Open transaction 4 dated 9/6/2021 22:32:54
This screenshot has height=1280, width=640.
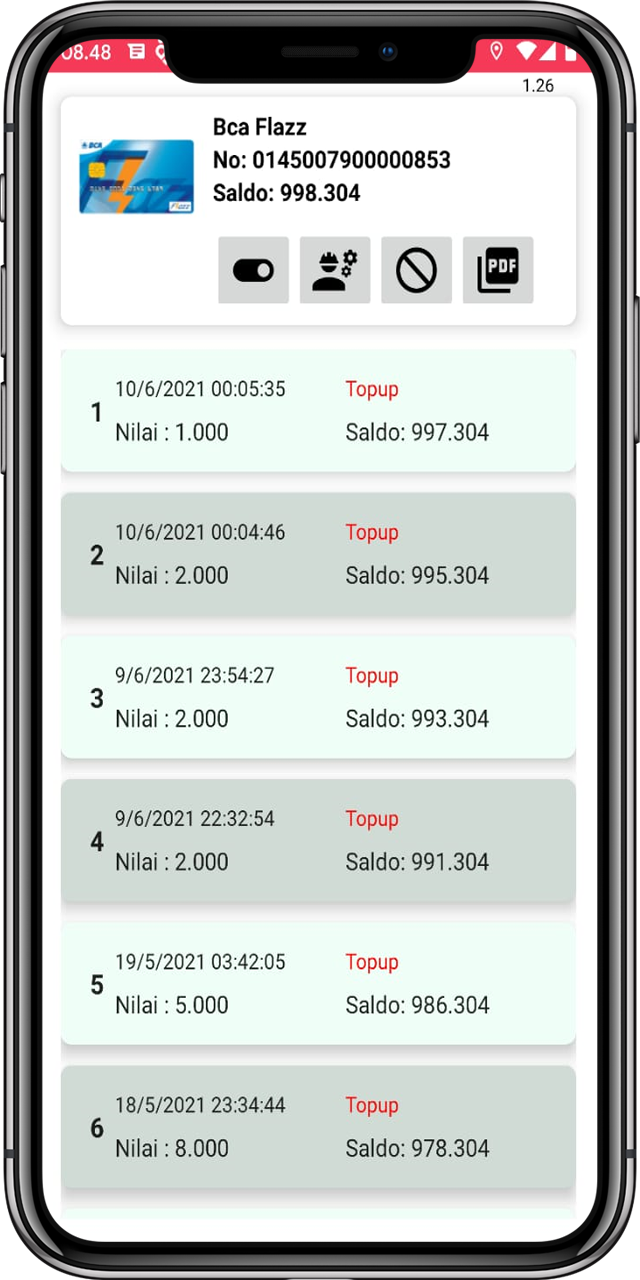point(318,840)
